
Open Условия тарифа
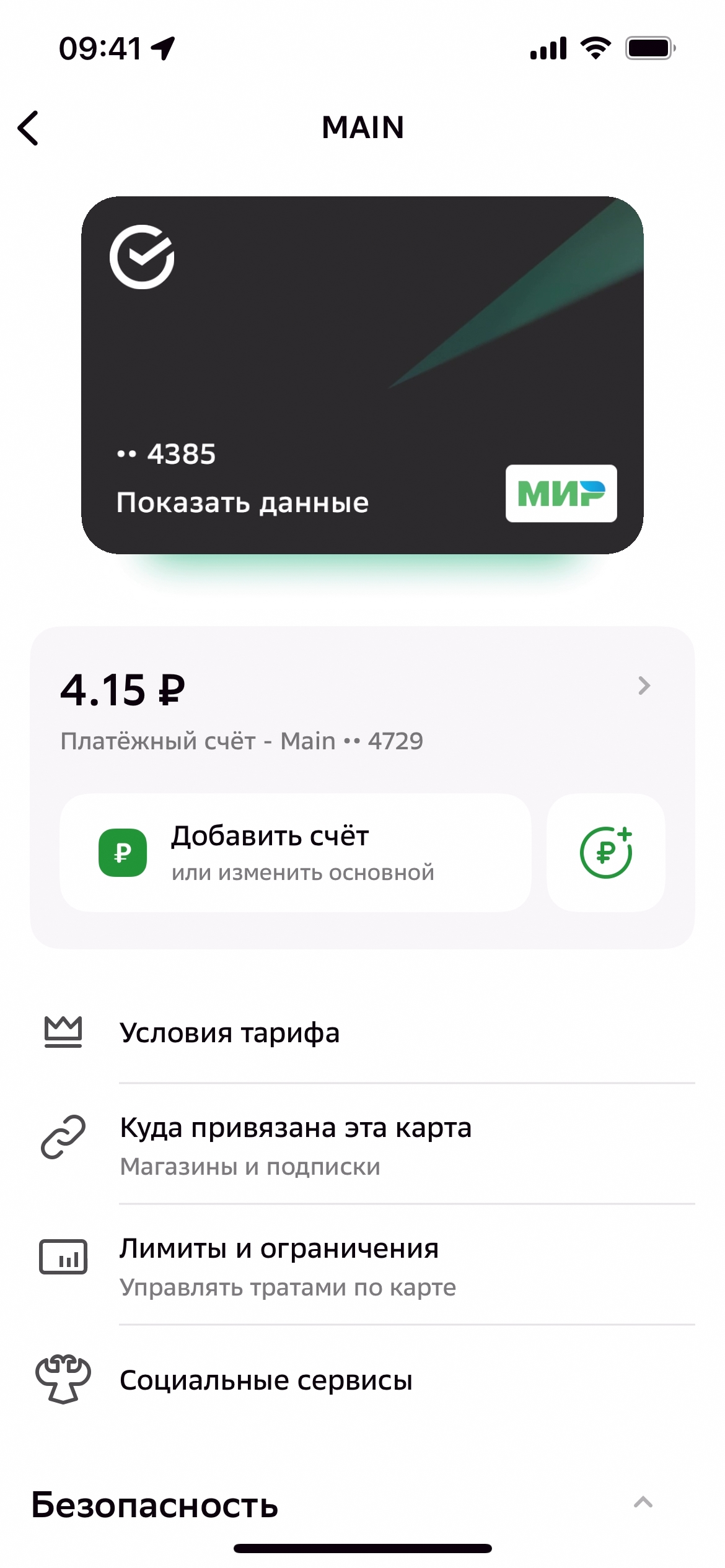point(362,1033)
